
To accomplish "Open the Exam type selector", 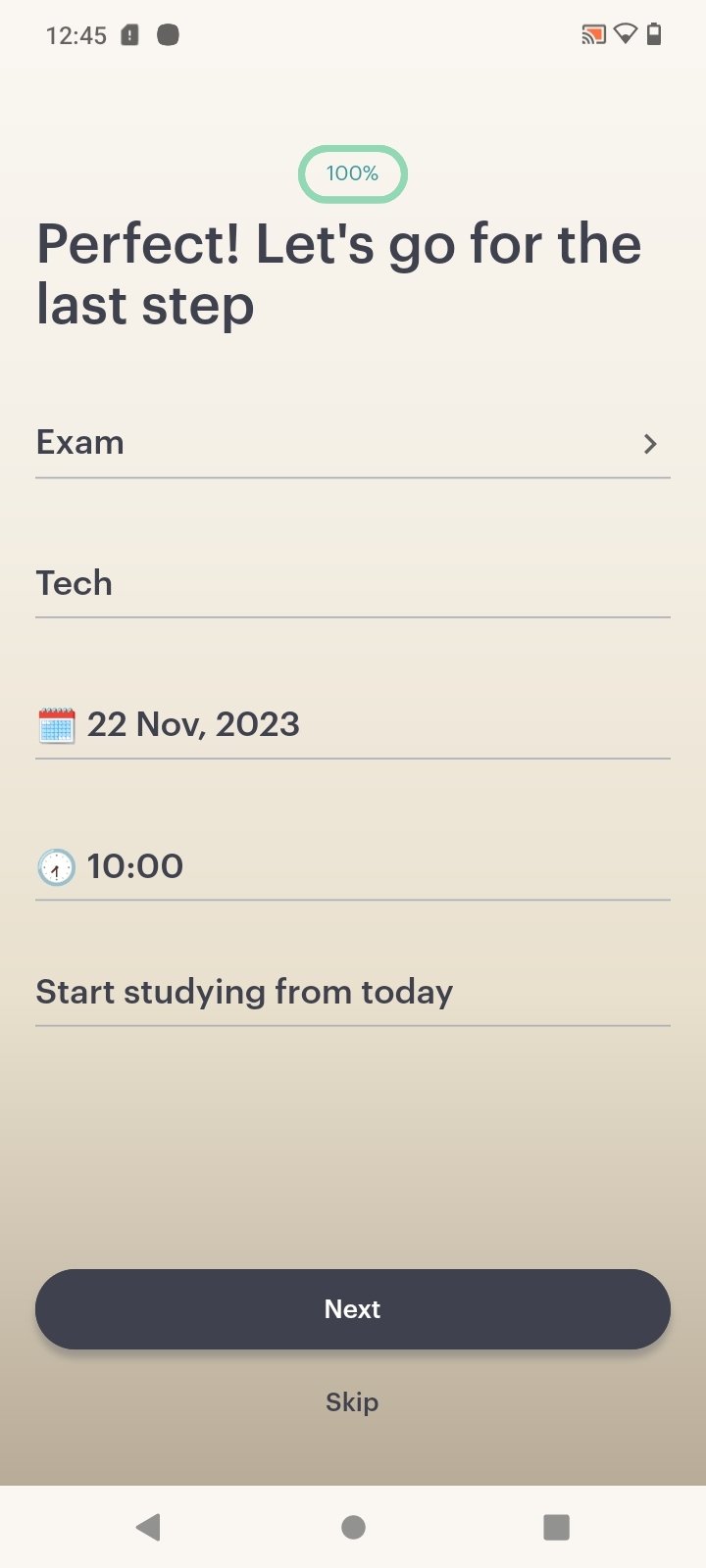I will point(353,443).
